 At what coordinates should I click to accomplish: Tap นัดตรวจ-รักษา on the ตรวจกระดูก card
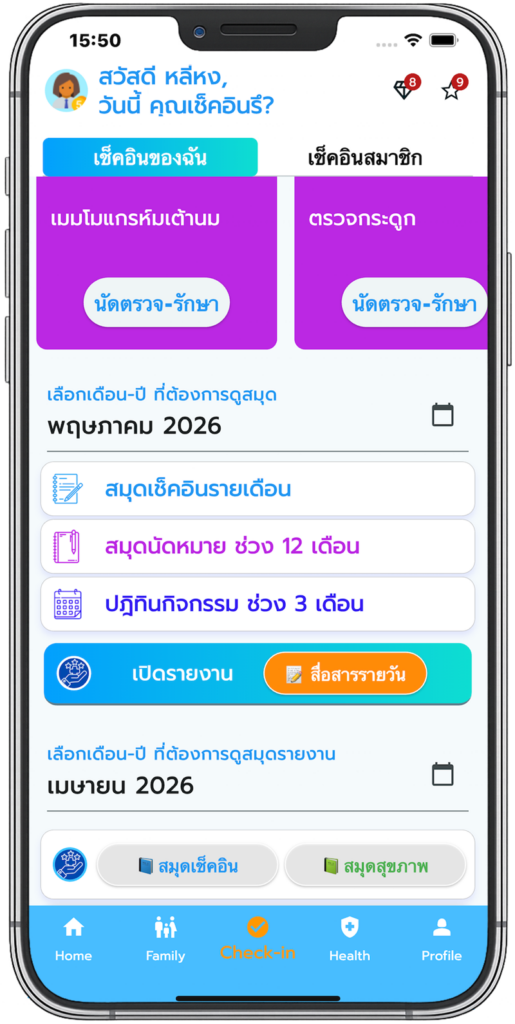[414, 303]
